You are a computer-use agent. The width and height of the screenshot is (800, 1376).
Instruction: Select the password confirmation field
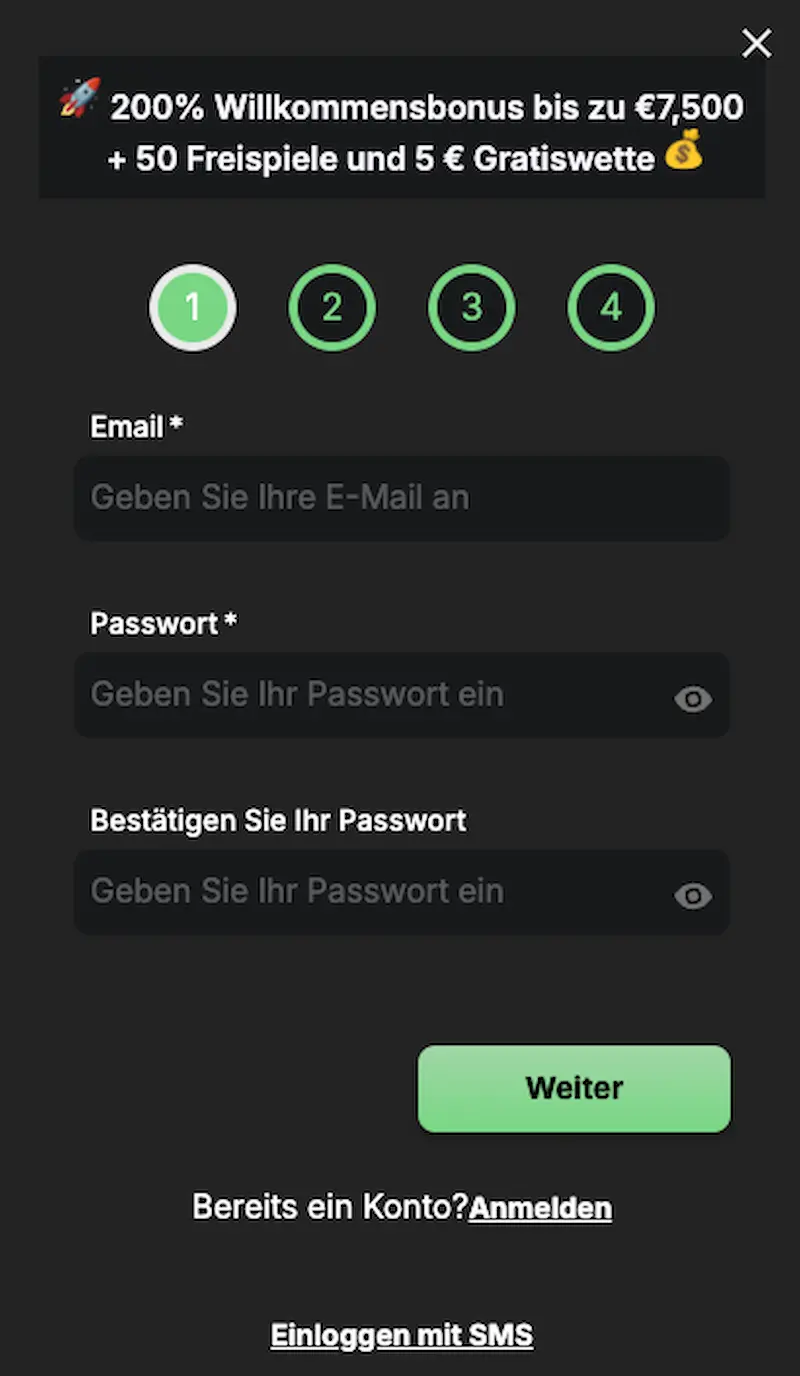pos(380,891)
